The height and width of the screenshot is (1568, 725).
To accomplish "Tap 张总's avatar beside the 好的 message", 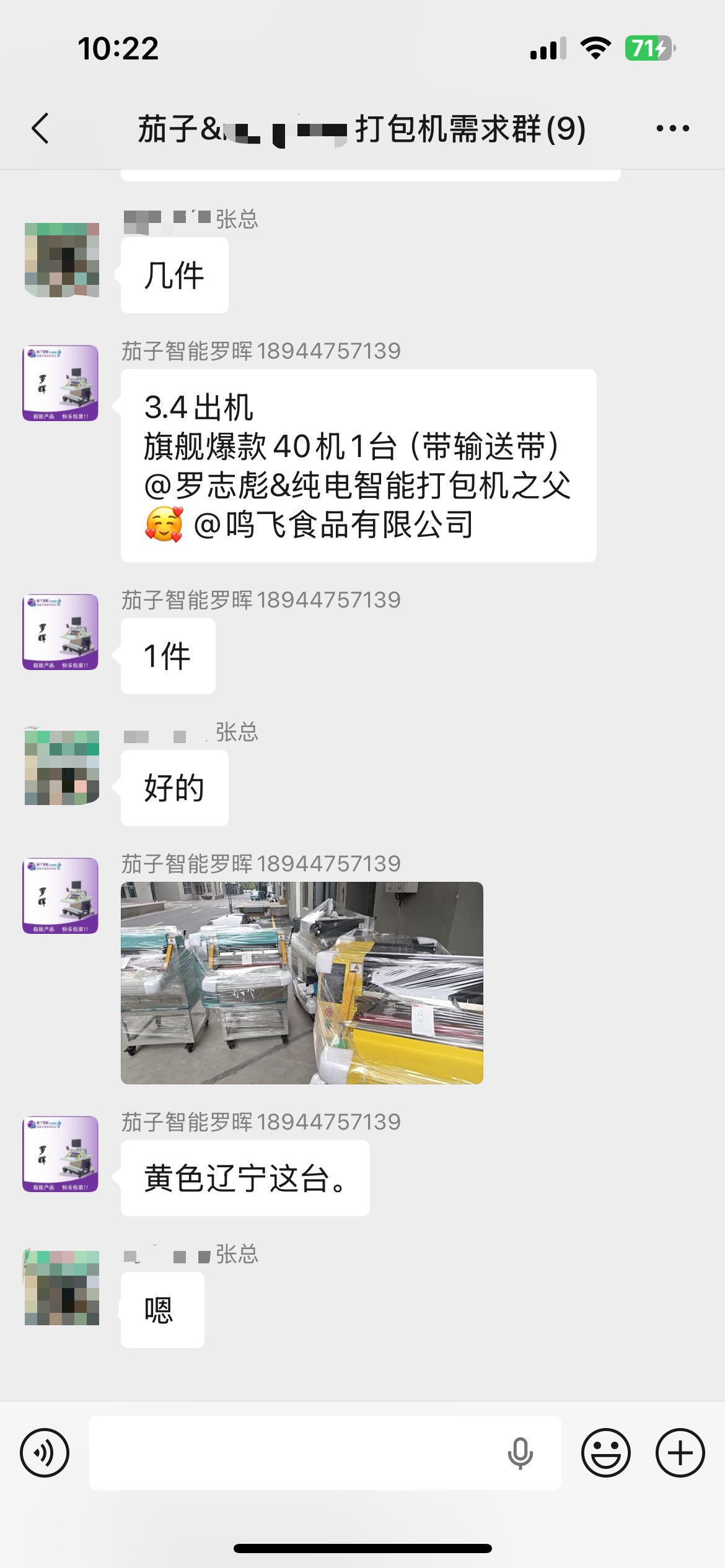I will 62,768.
